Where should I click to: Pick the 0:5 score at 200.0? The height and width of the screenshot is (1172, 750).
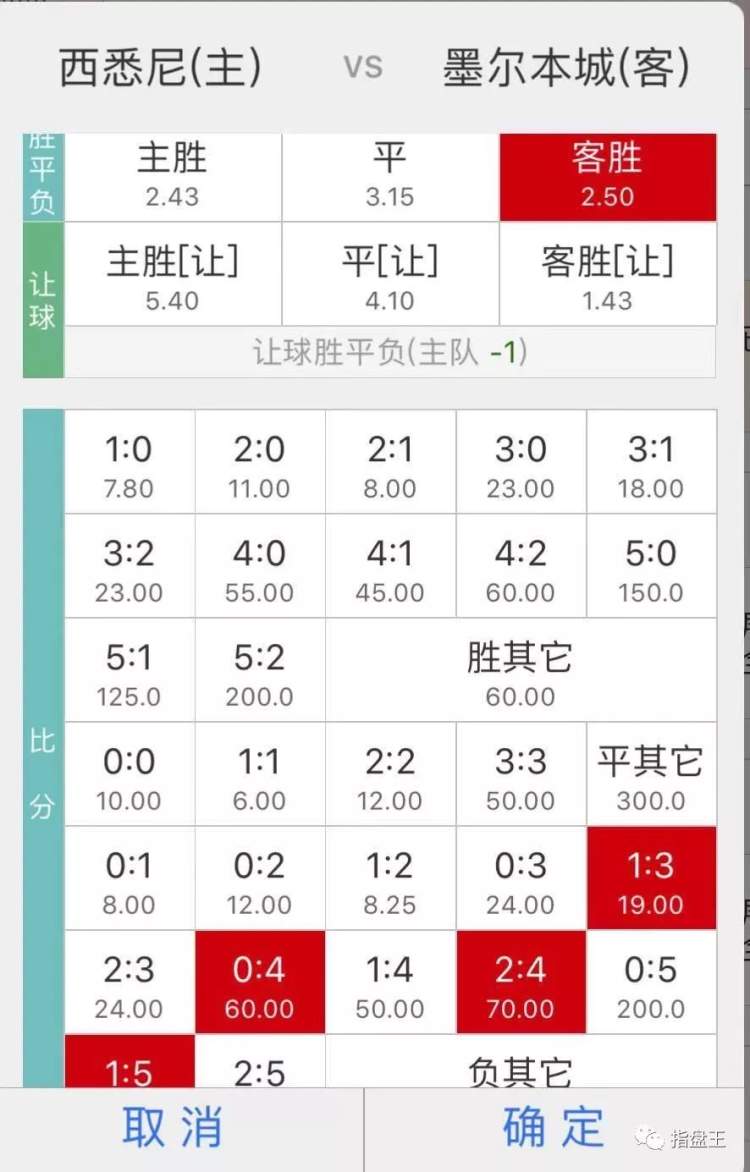coord(651,985)
